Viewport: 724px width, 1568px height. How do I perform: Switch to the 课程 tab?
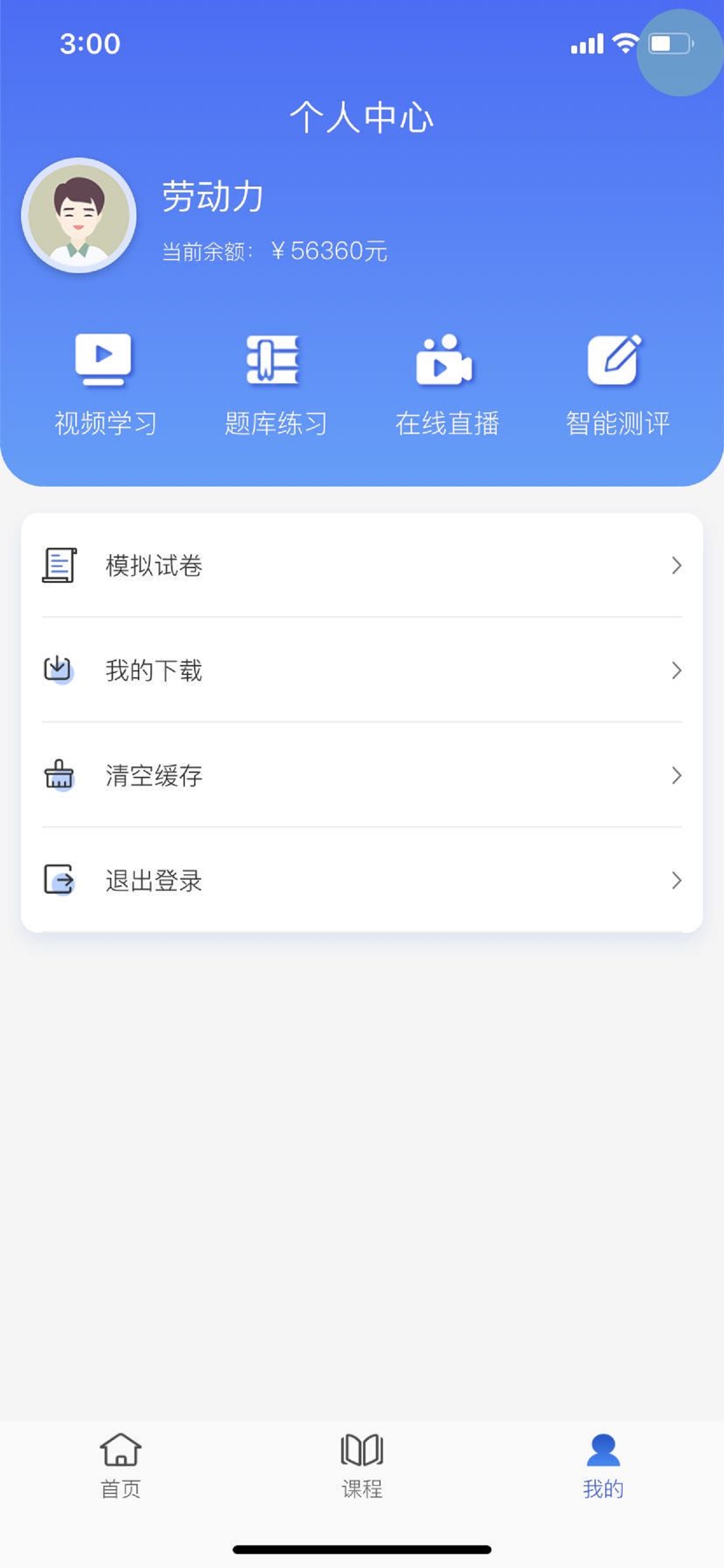pos(362,1466)
